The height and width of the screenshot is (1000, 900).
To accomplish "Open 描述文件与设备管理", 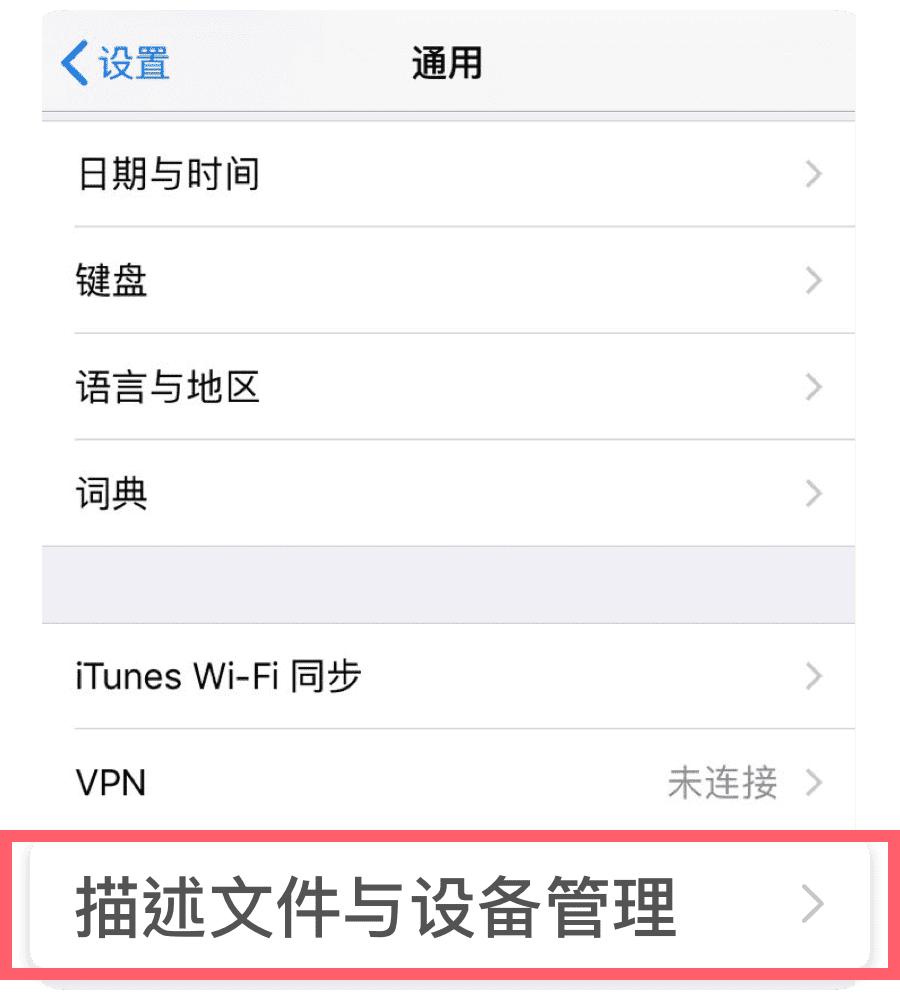I will (450, 906).
